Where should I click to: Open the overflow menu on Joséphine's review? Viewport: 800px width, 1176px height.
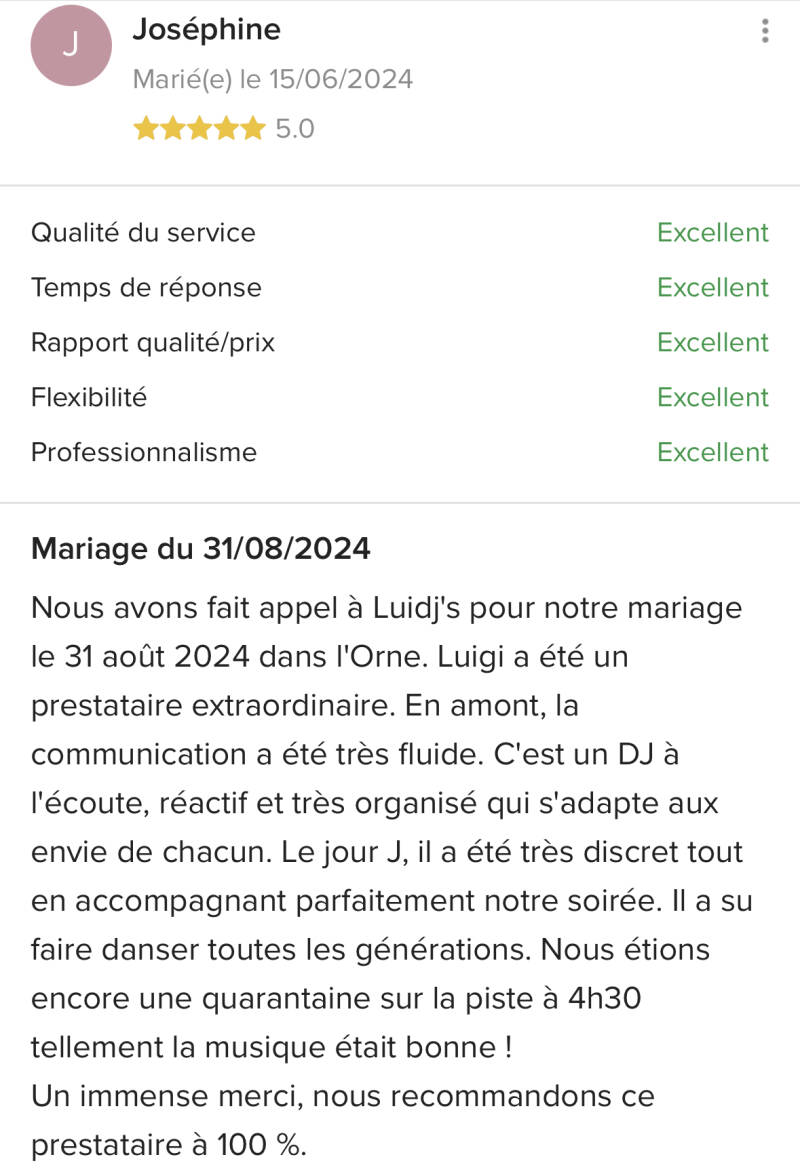click(x=765, y=31)
